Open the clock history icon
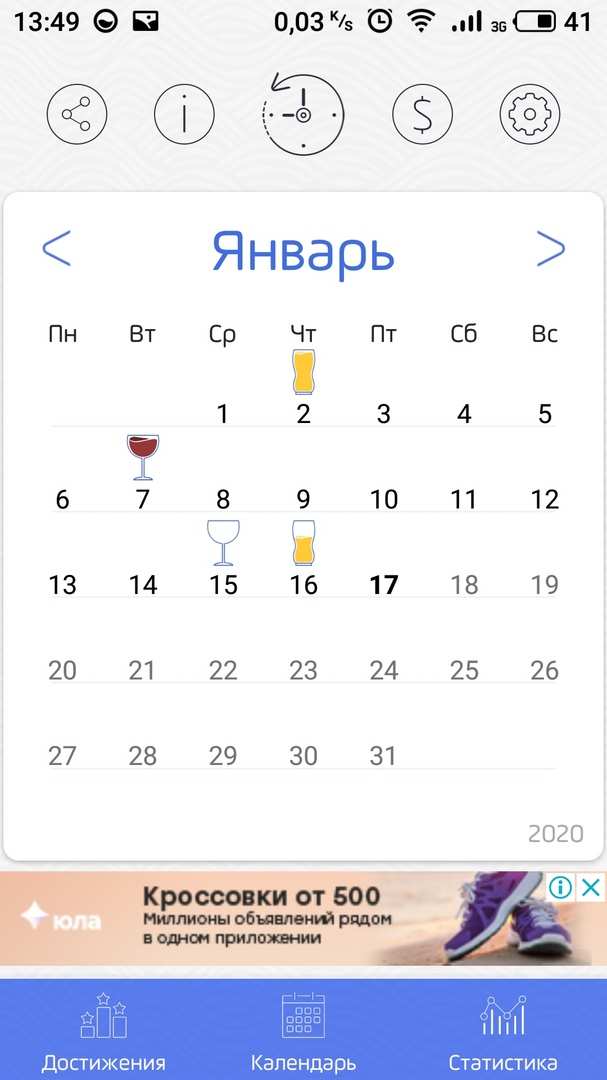Screen dimensions: 607x1080 pyautogui.click(x=302, y=115)
